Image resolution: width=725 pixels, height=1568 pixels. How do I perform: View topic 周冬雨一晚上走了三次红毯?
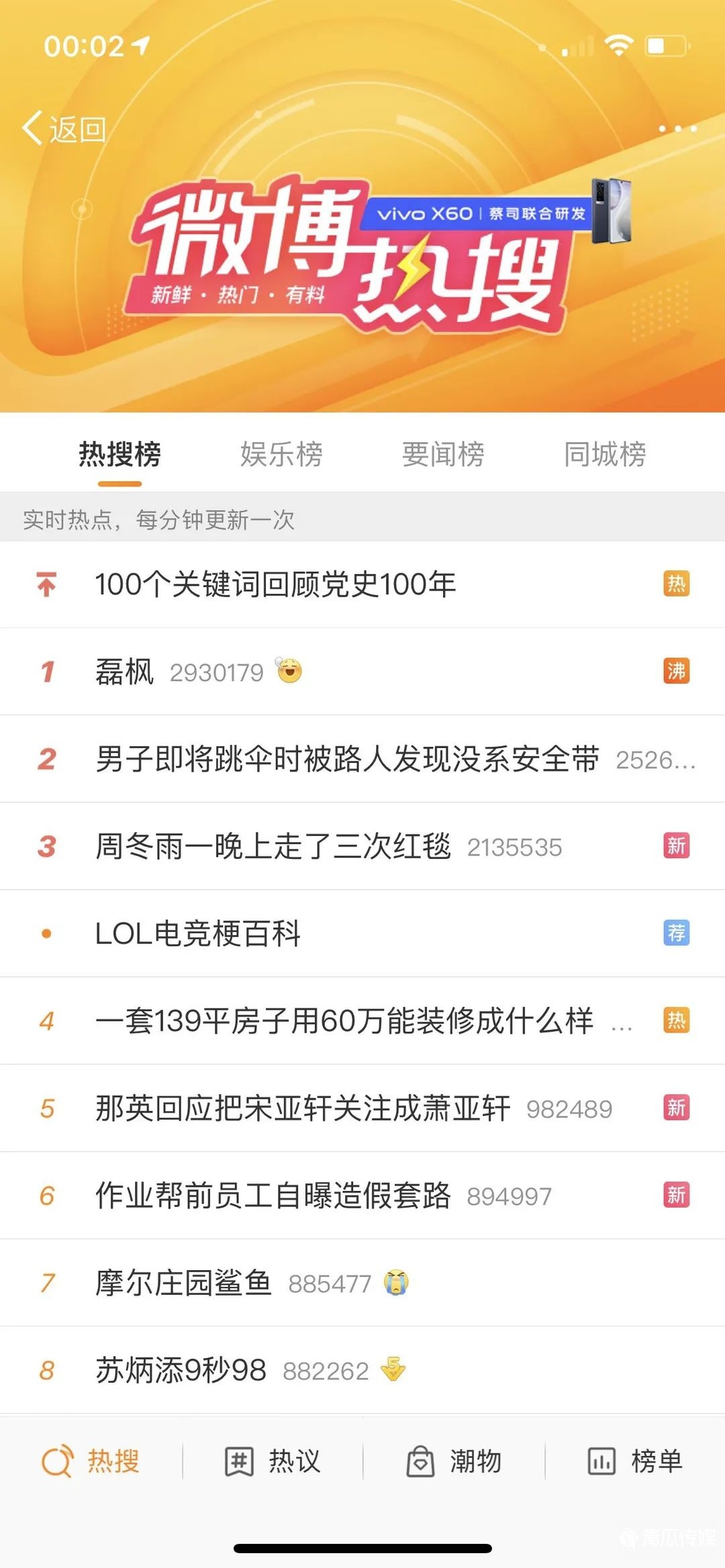[273, 846]
